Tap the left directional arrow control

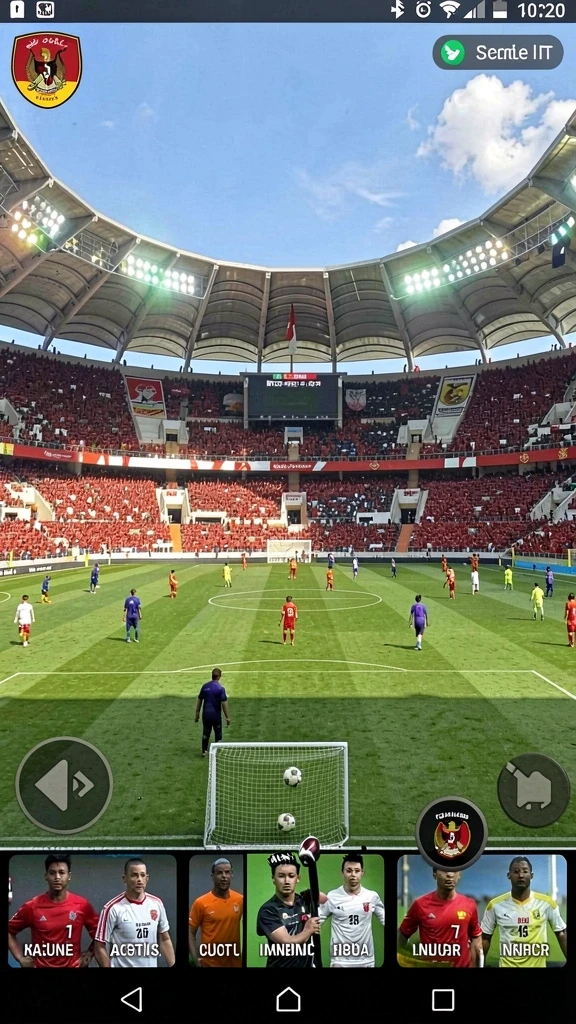point(64,785)
